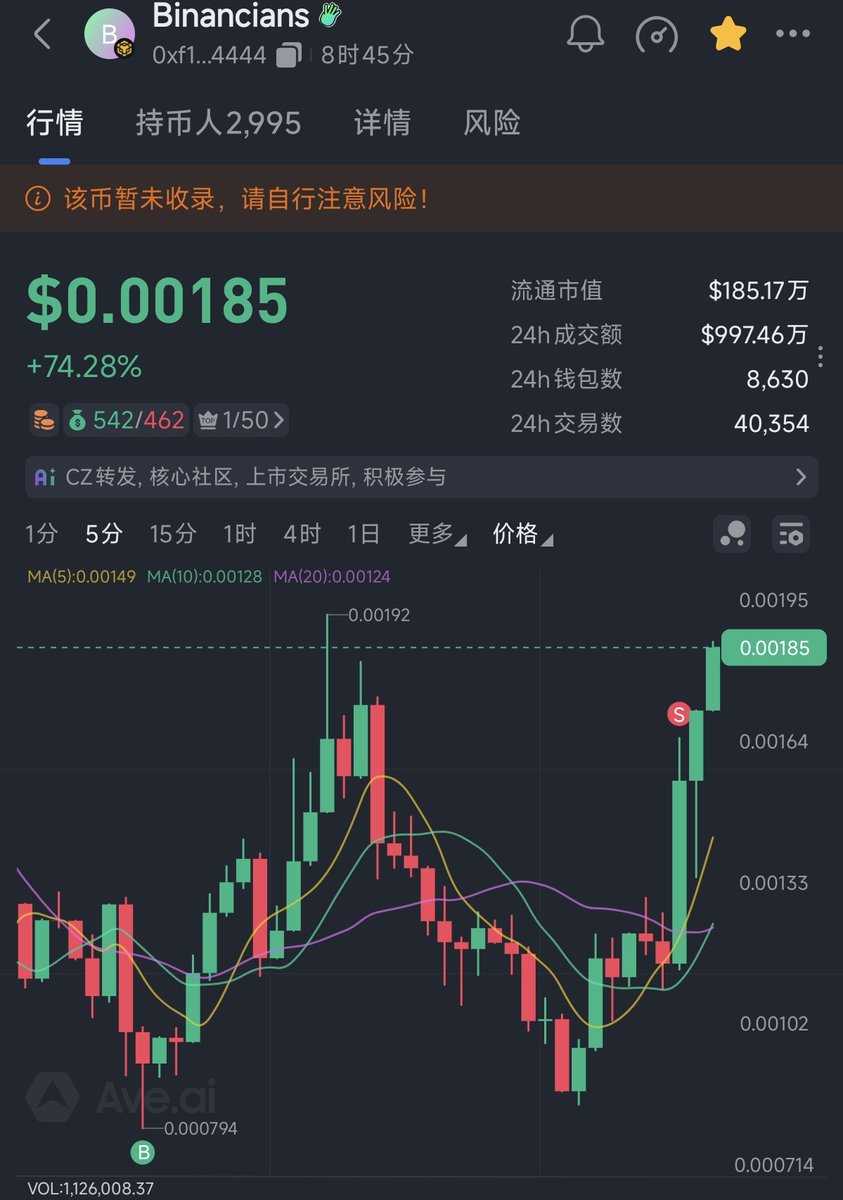Switch chart to the 4时 interval
The image size is (843, 1200).
point(301,534)
